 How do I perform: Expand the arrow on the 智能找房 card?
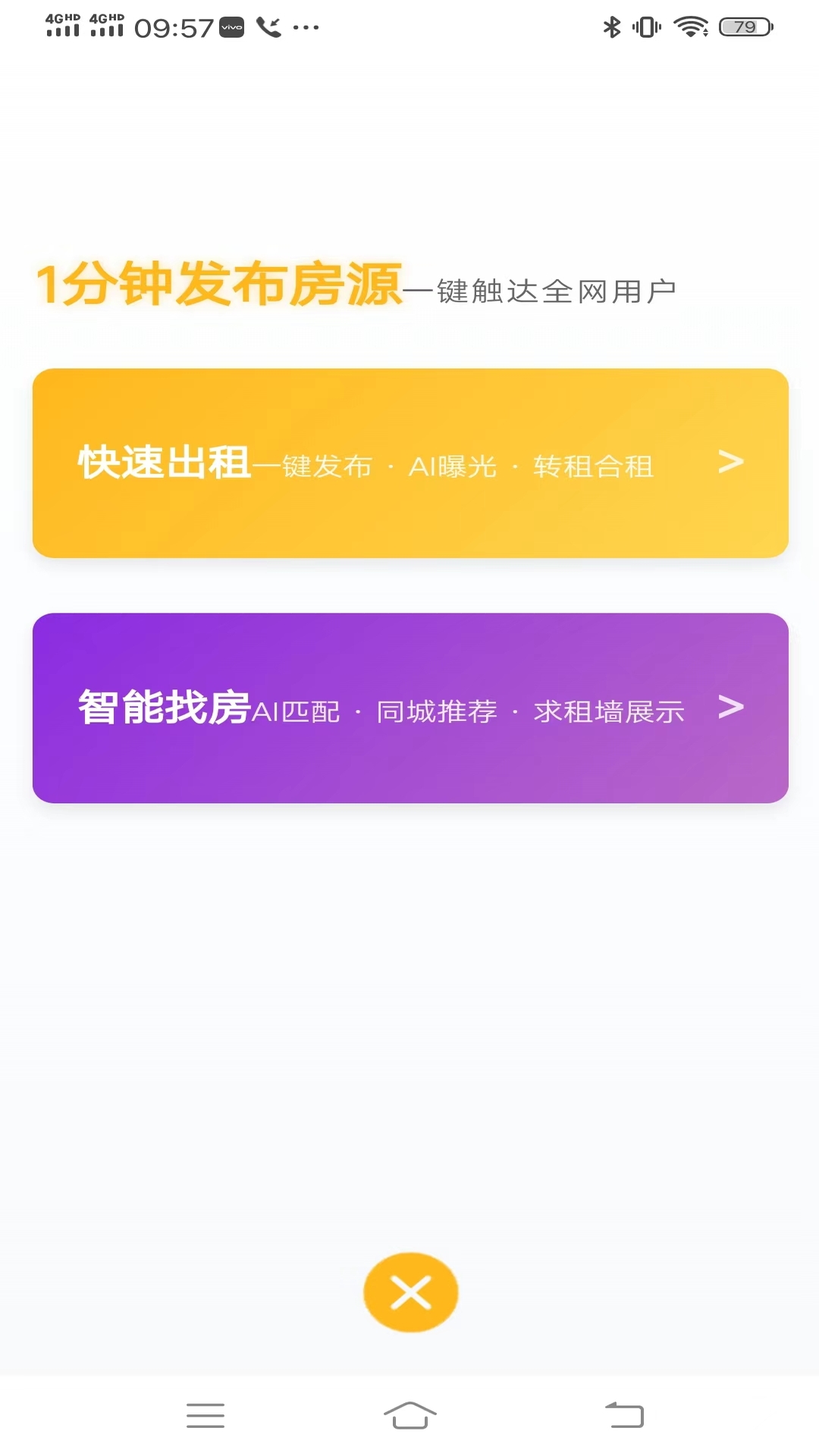(x=730, y=708)
